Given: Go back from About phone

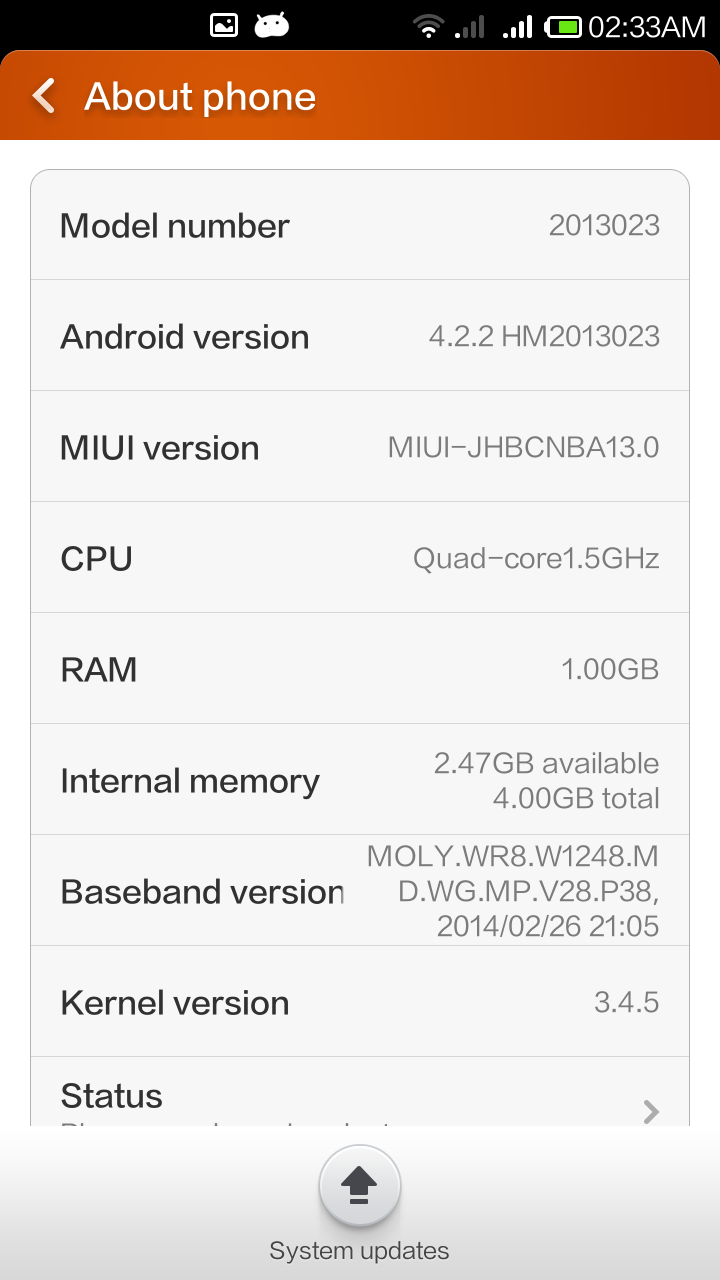Looking at the screenshot, I should tap(44, 96).
